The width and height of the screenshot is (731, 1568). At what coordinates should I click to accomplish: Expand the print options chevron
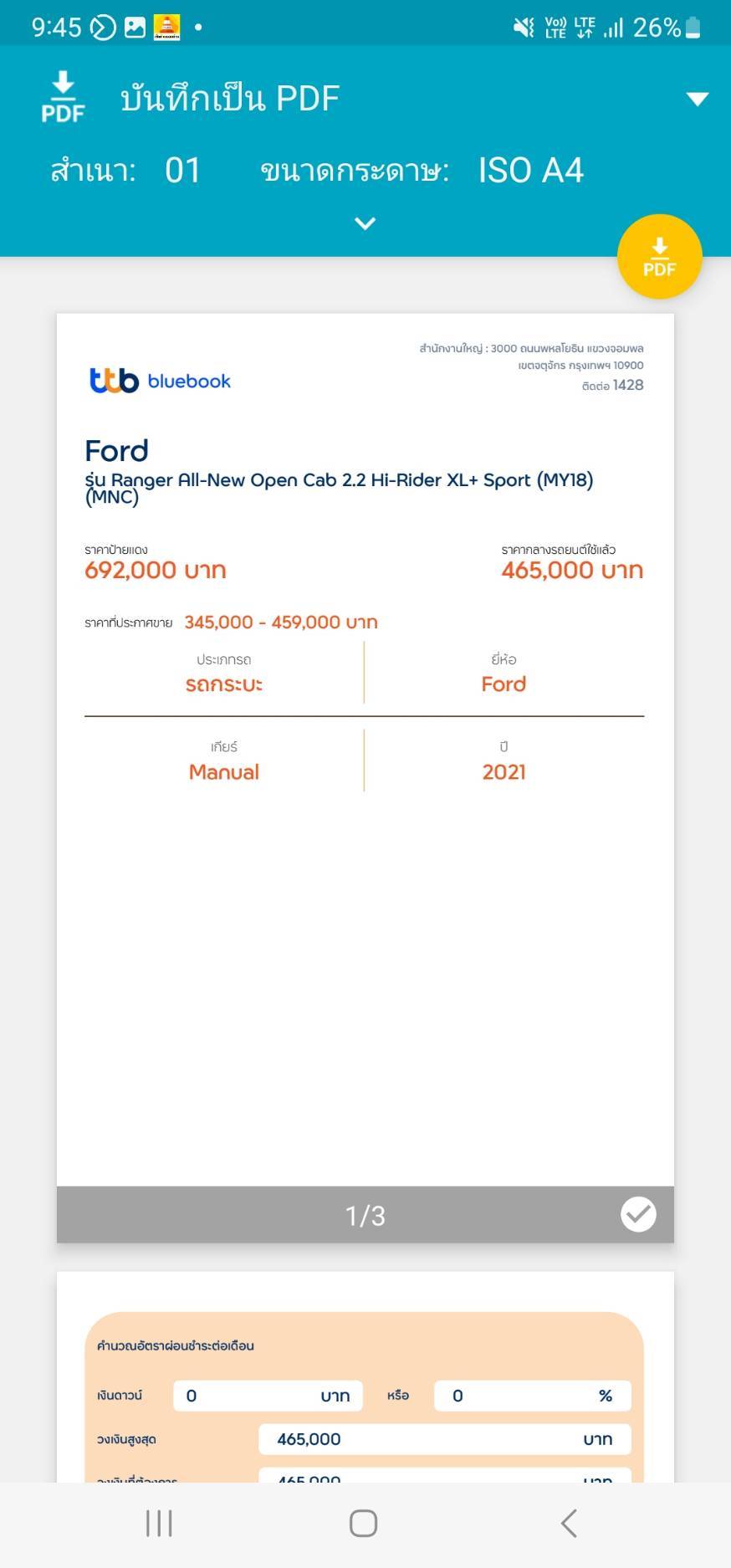(365, 223)
